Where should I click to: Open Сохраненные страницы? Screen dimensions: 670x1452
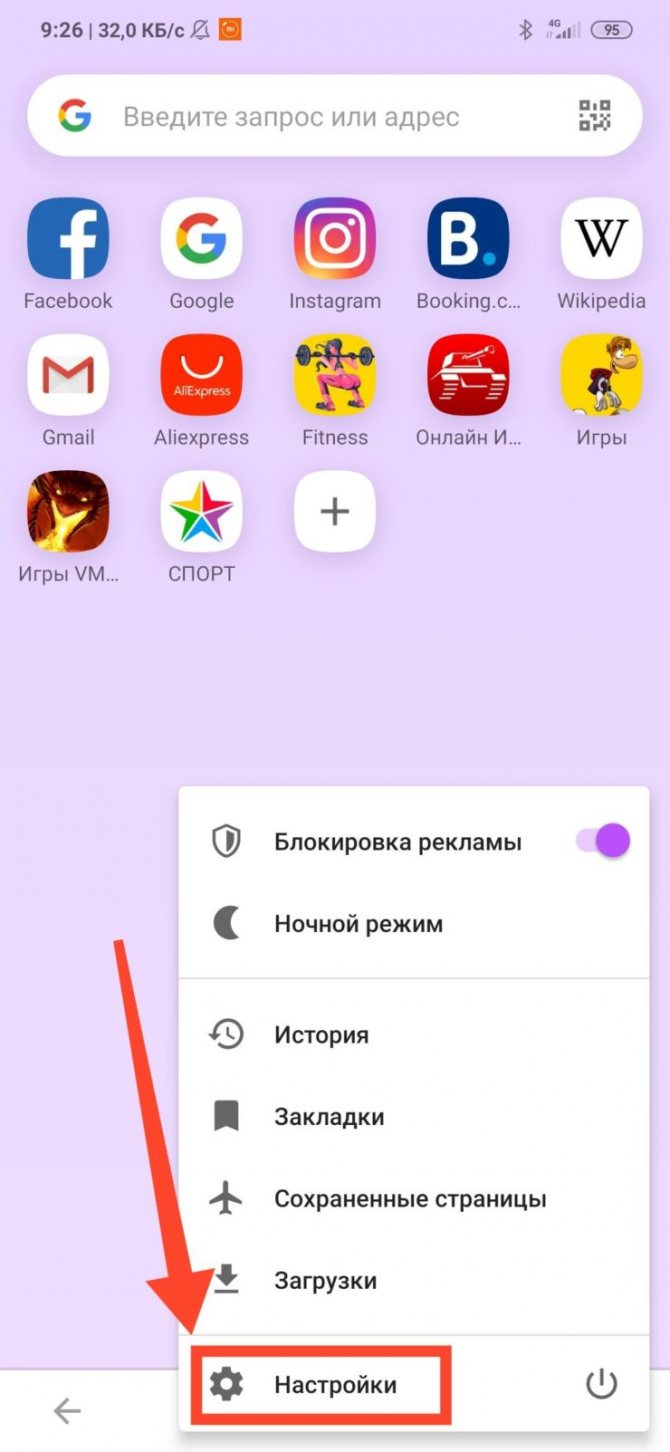pyautogui.click(x=410, y=1198)
